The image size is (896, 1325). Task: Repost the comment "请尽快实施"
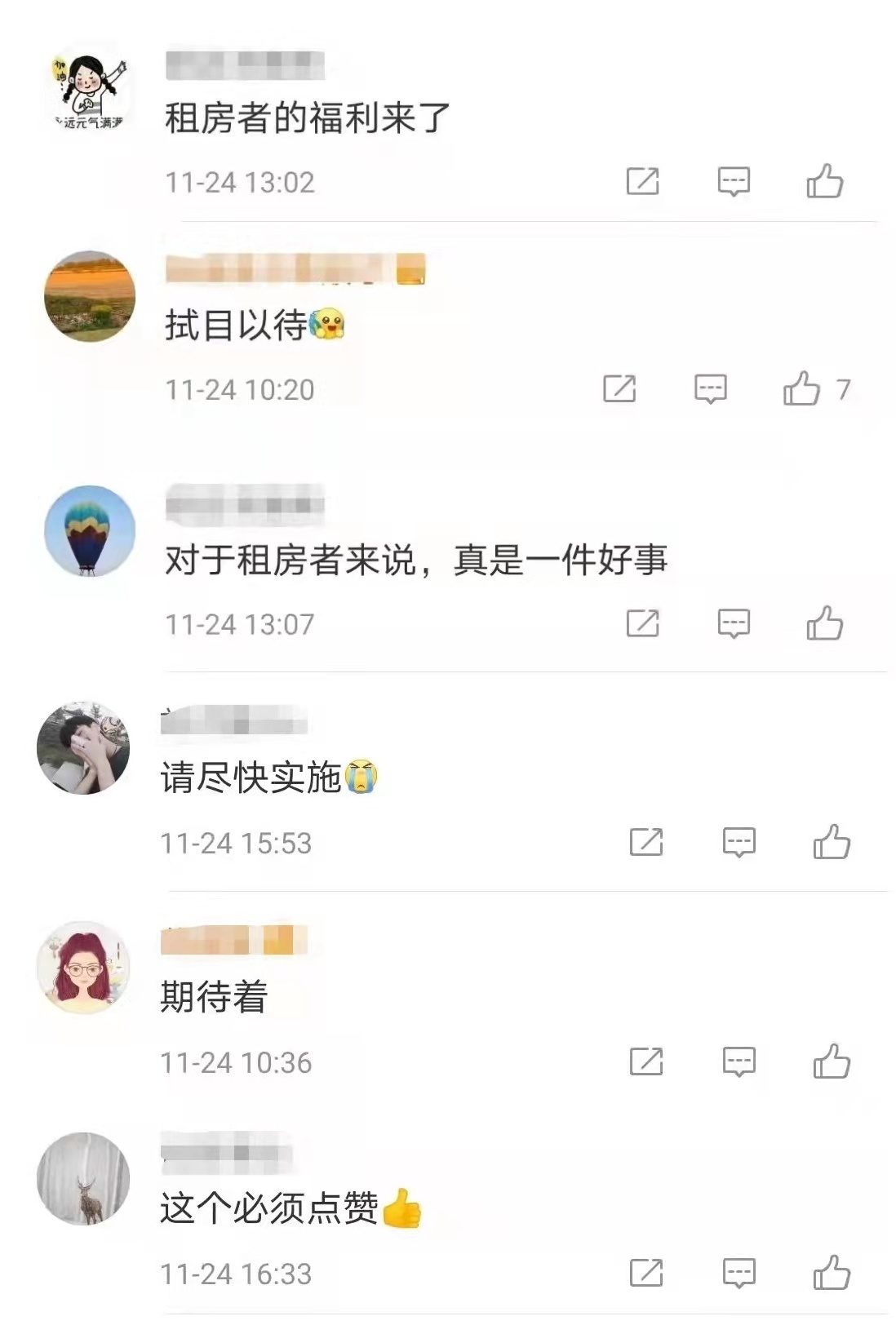[646, 842]
